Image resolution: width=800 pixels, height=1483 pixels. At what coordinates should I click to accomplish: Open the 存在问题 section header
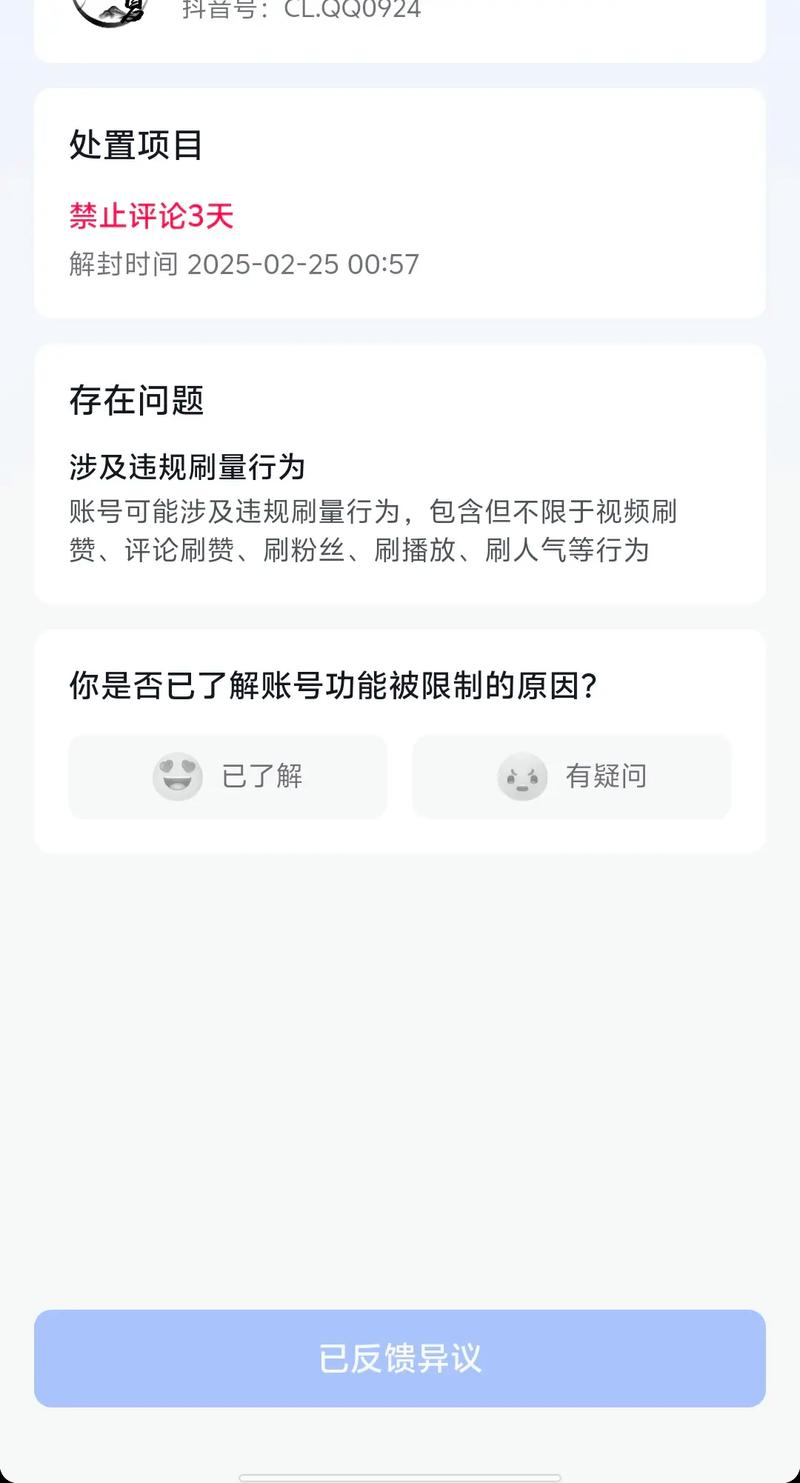(136, 401)
